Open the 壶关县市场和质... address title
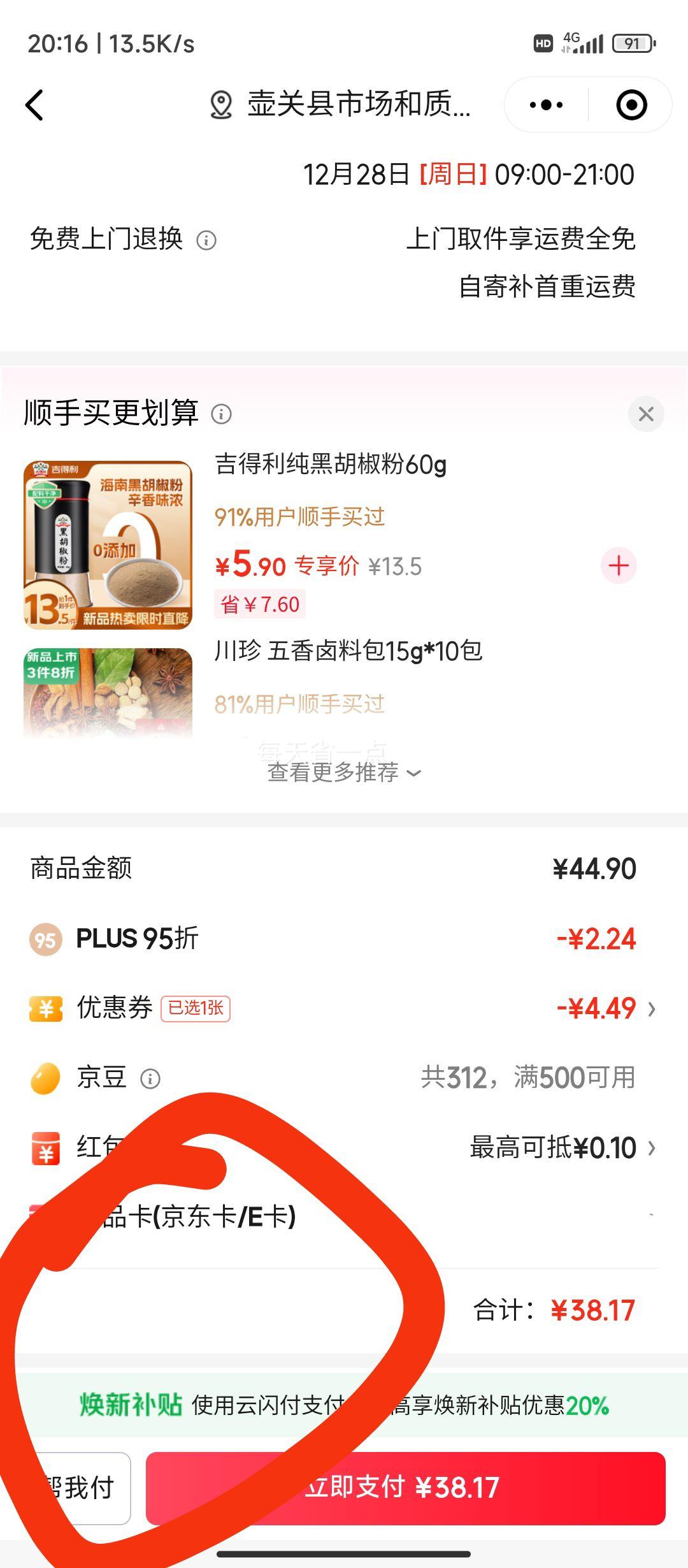Image resolution: width=688 pixels, height=1568 pixels. [357, 106]
